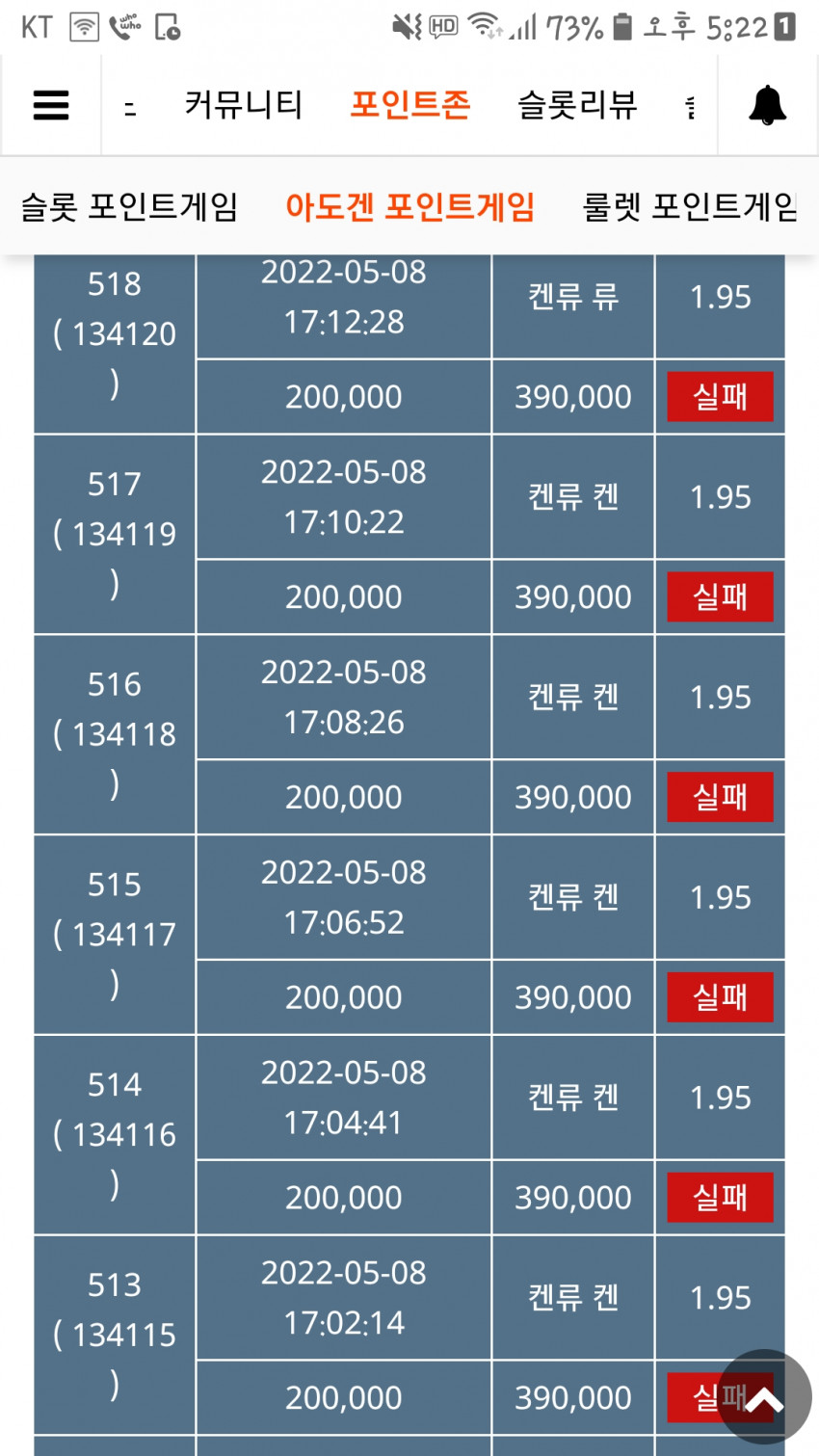
Task: Open the notifications bell
Action: (768, 105)
